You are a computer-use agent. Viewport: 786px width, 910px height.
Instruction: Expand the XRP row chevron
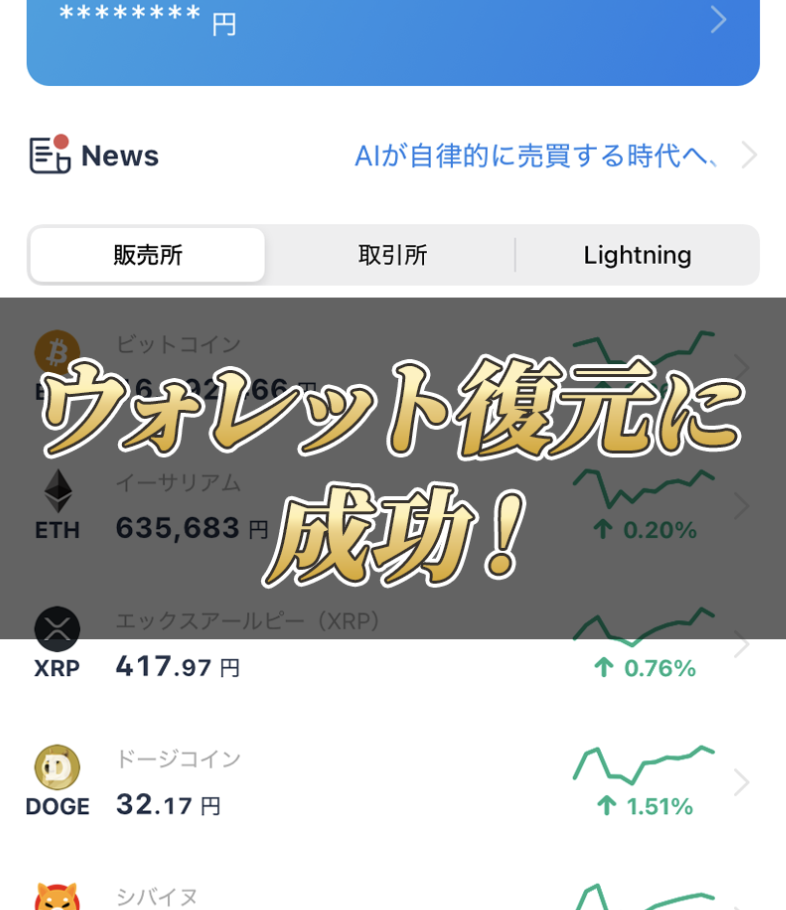coord(740,644)
